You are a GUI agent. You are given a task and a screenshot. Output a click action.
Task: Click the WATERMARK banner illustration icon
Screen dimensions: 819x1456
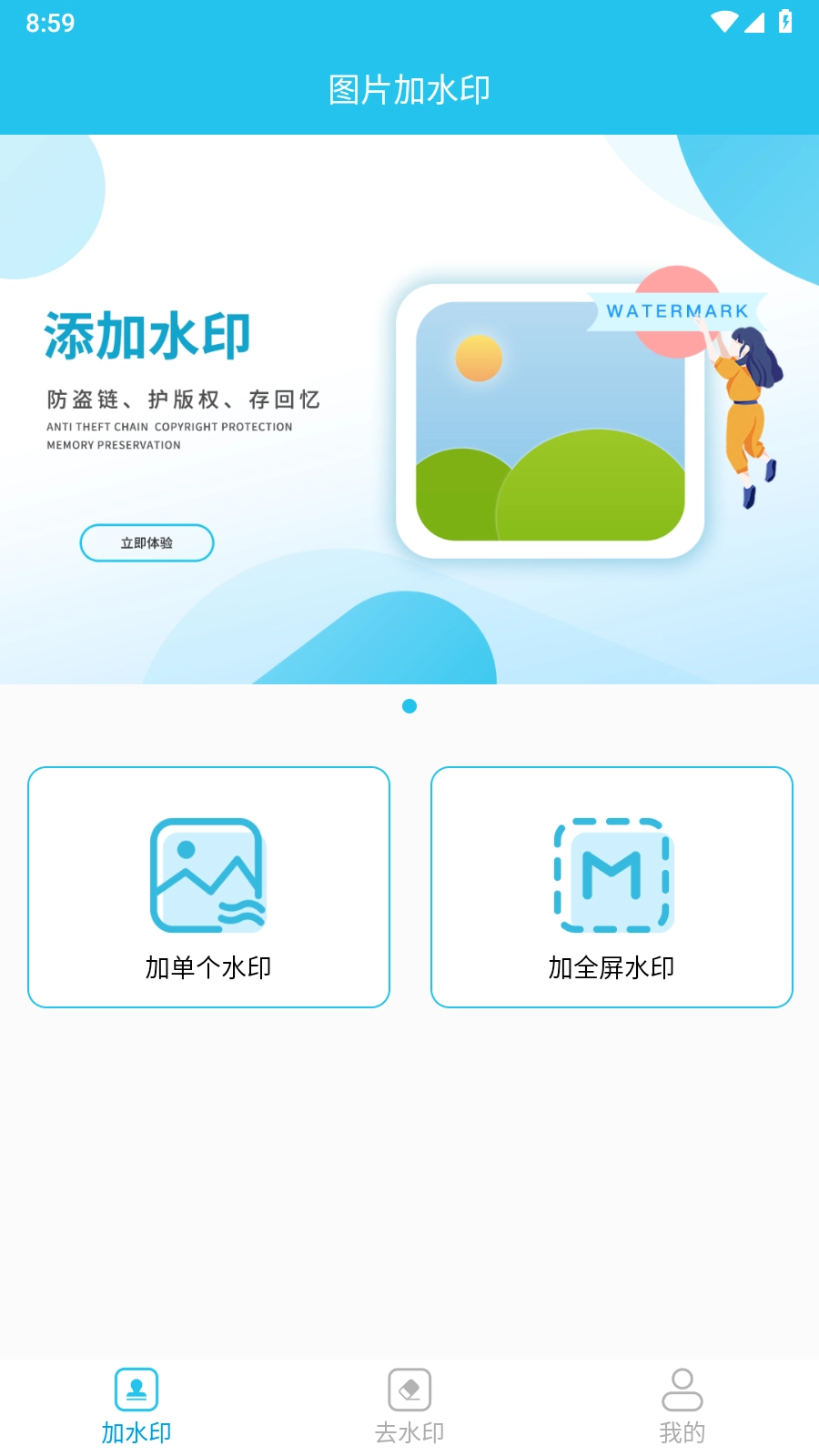point(677,310)
